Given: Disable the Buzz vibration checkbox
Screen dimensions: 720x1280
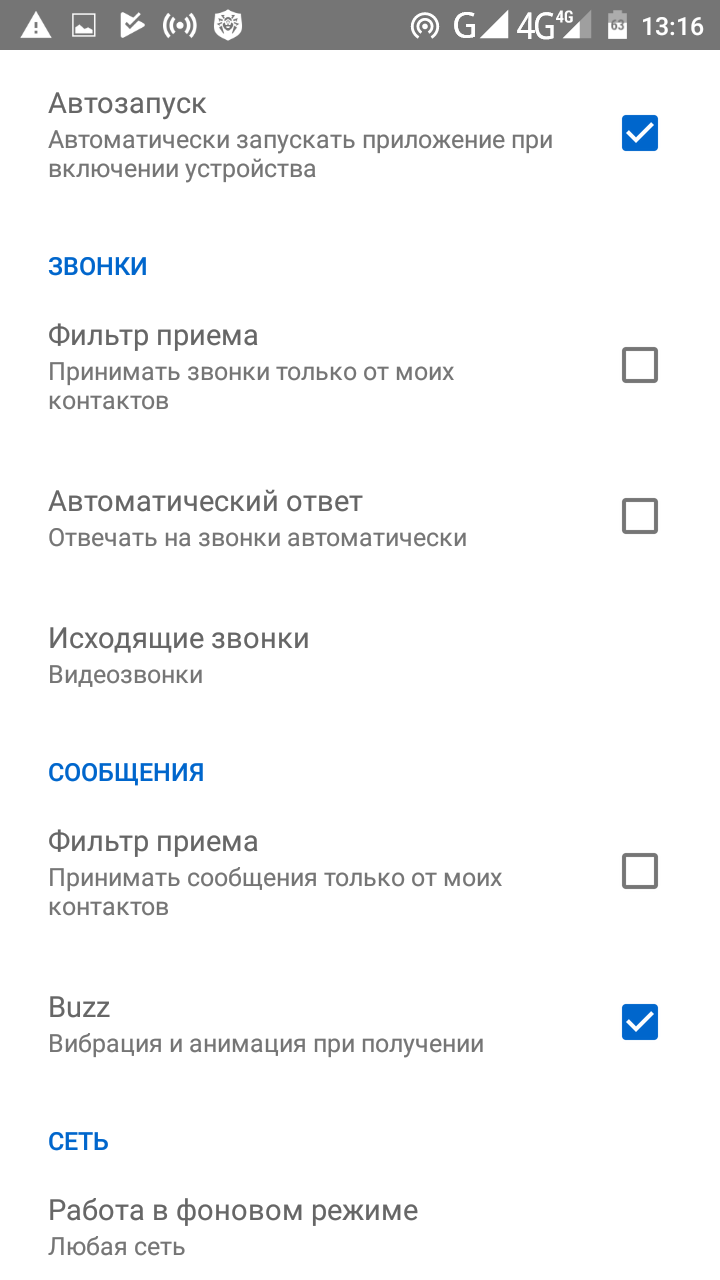Looking at the screenshot, I should [x=640, y=1022].
